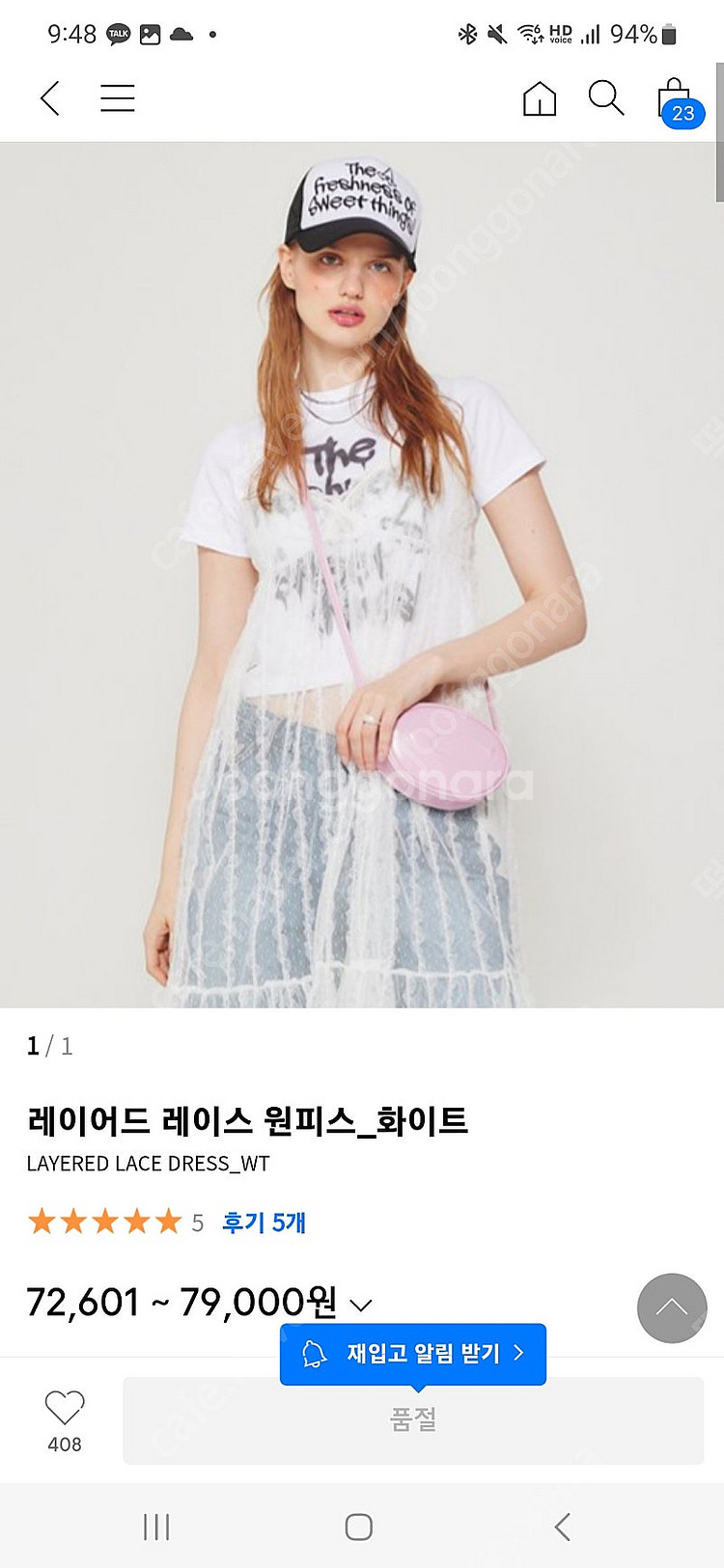
Task: Open the search icon
Action: 606,98
